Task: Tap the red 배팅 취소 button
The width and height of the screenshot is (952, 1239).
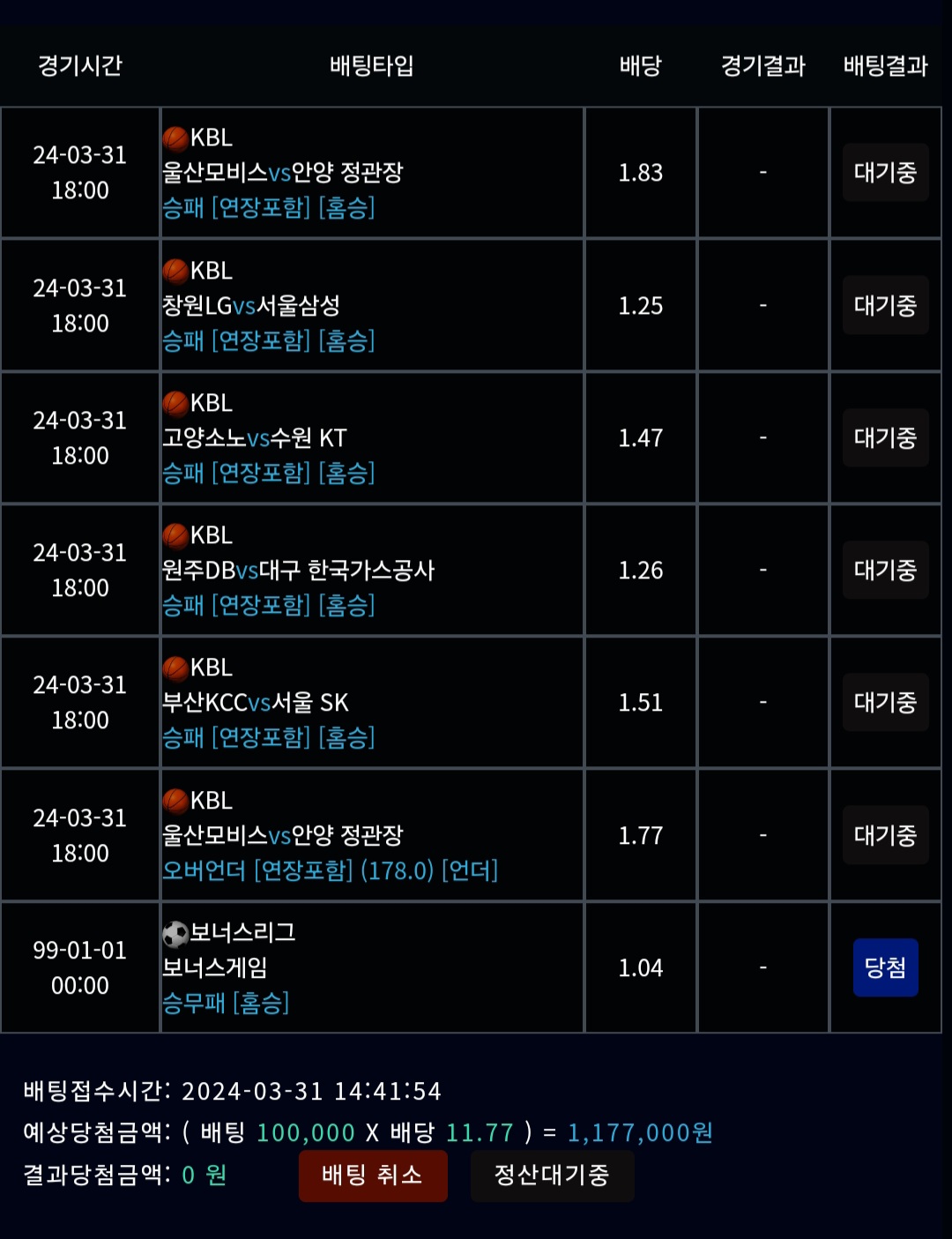Action: (x=373, y=1176)
